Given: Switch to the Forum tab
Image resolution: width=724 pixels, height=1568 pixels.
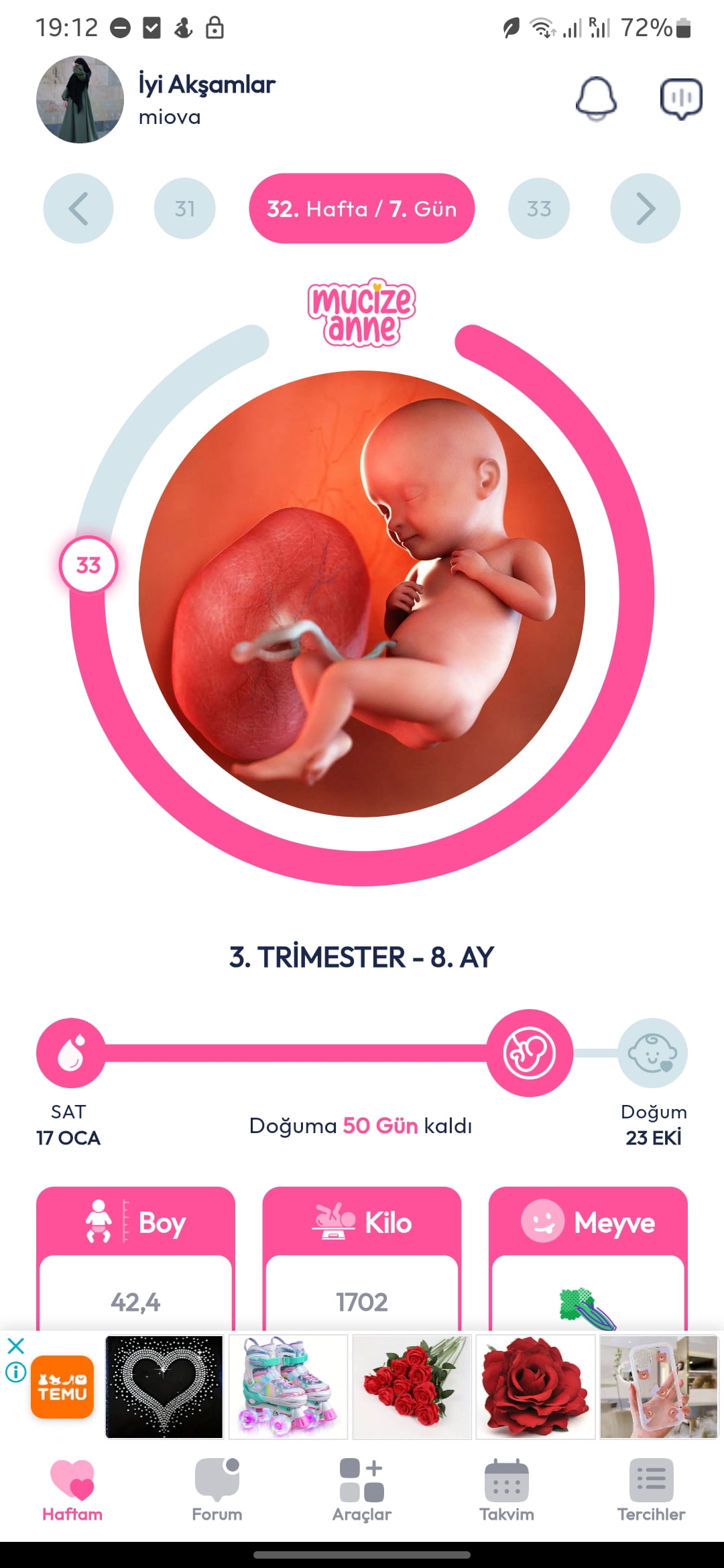Looking at the screenshot, I should [217, 1490].
